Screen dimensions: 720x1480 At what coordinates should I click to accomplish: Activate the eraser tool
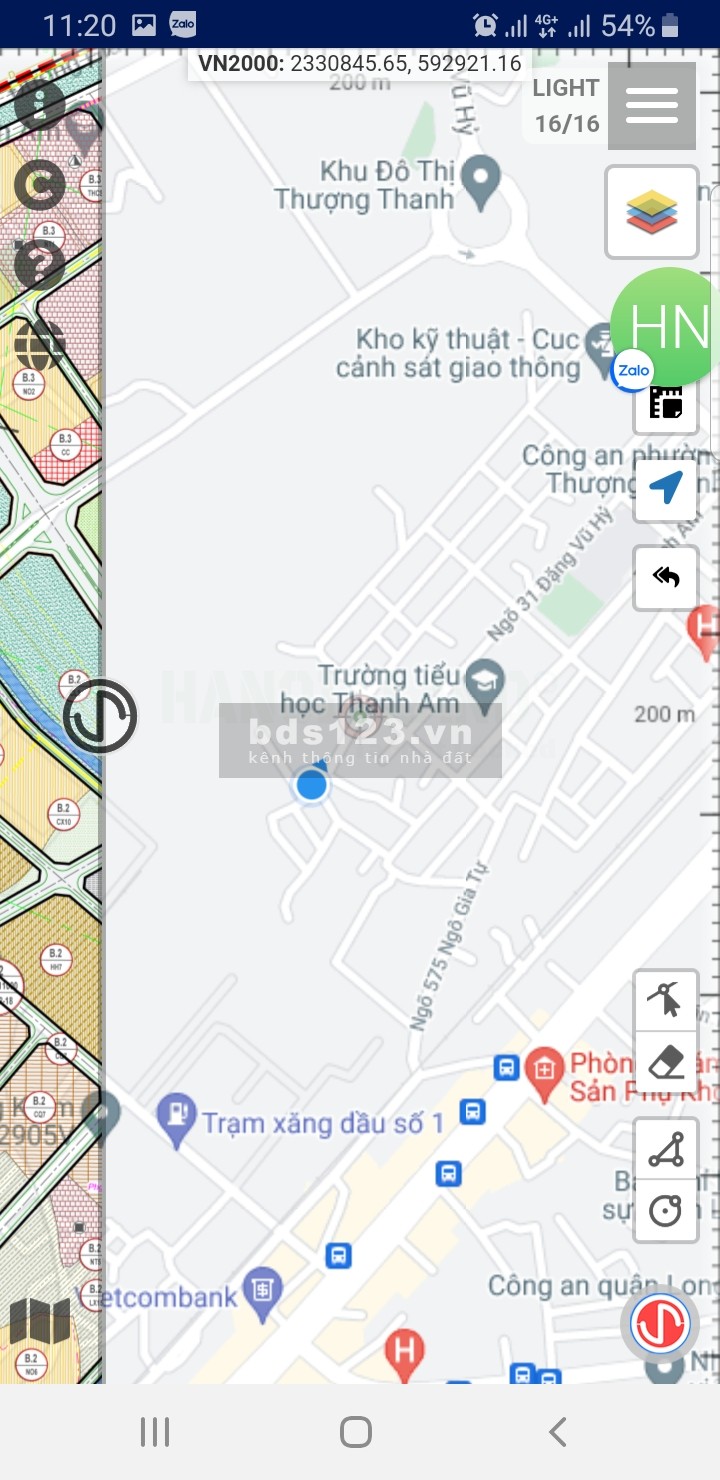tap(666, 1062)
